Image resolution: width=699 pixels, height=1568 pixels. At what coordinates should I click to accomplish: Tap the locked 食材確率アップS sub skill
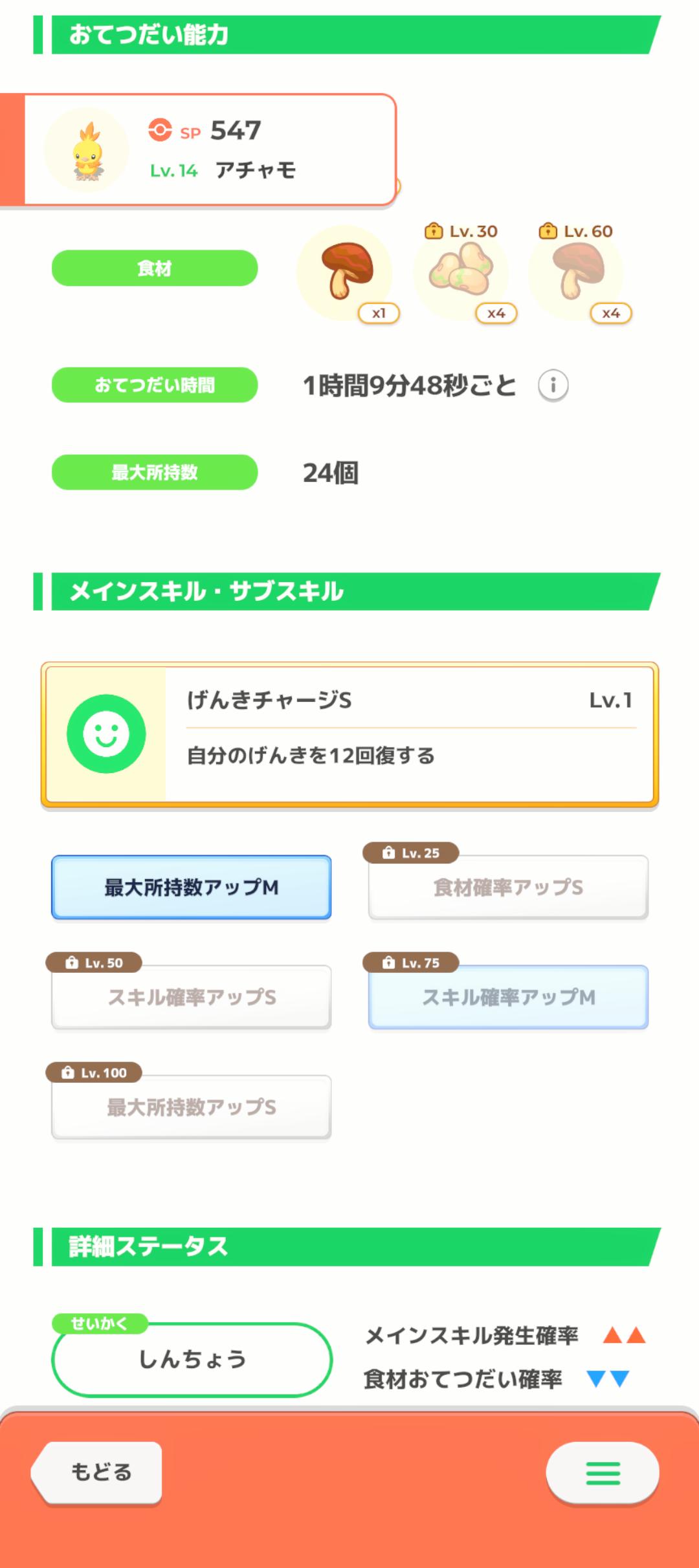[x=508, y=887]
